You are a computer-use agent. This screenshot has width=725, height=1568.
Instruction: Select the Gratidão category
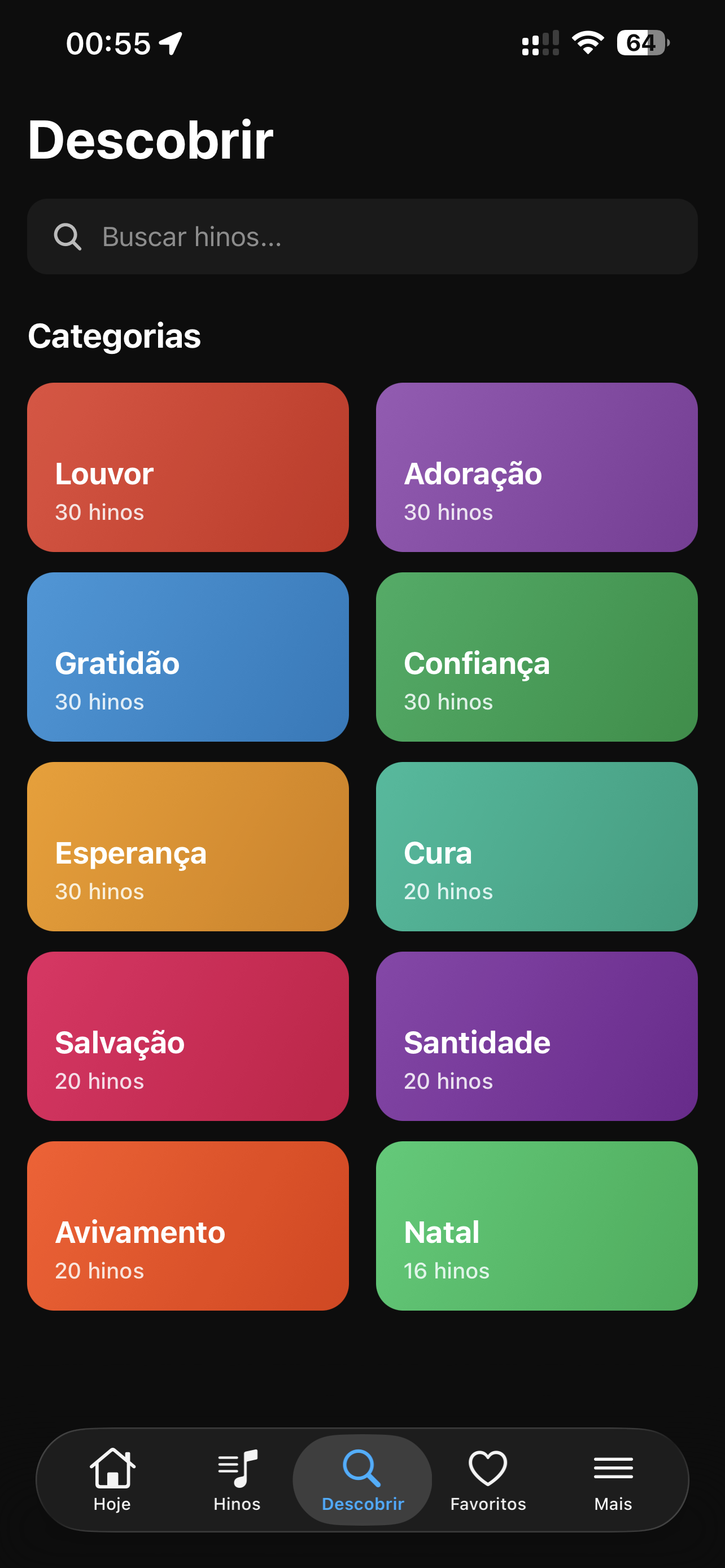coord(187,657)
